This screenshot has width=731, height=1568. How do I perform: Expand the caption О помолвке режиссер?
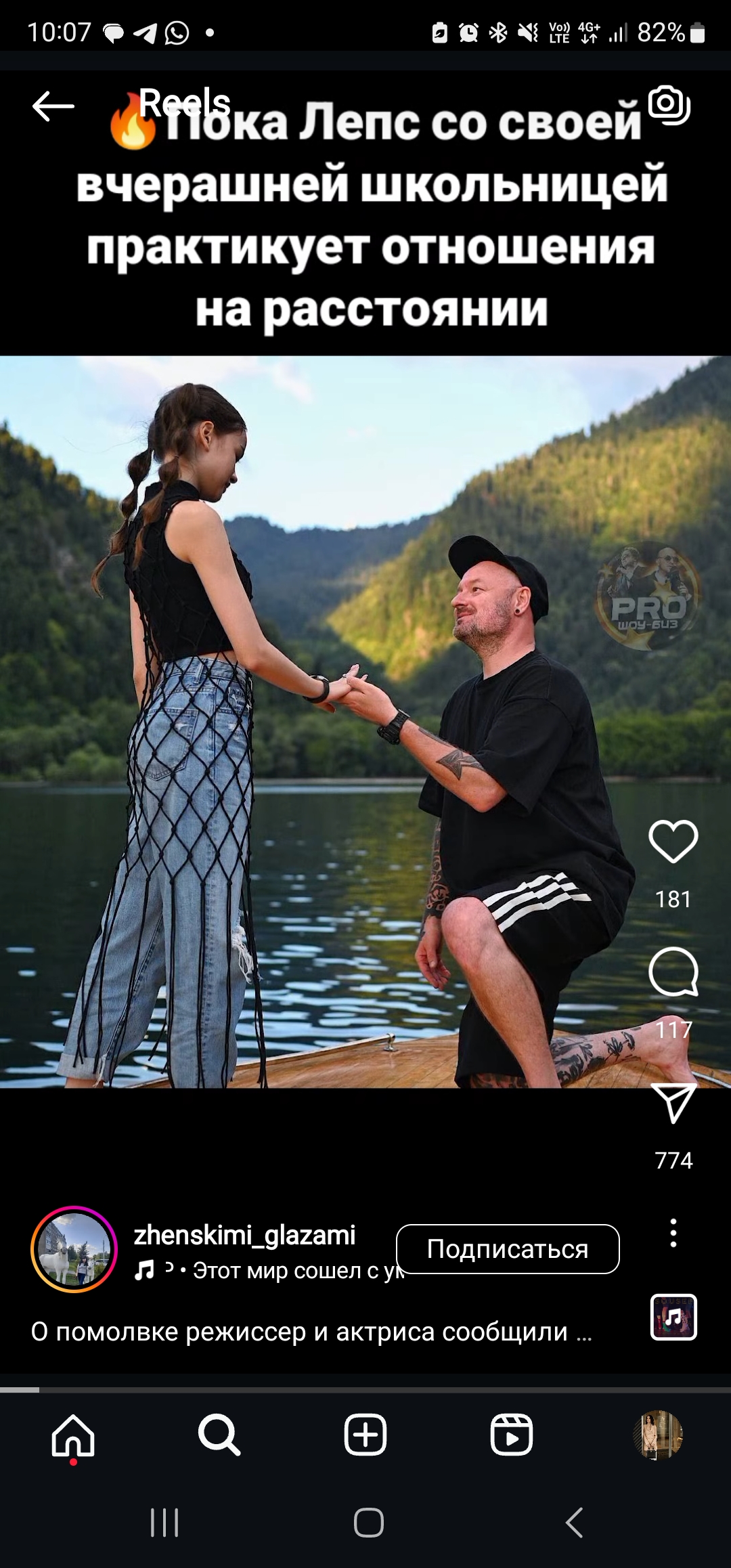[x=311, y=1332]
